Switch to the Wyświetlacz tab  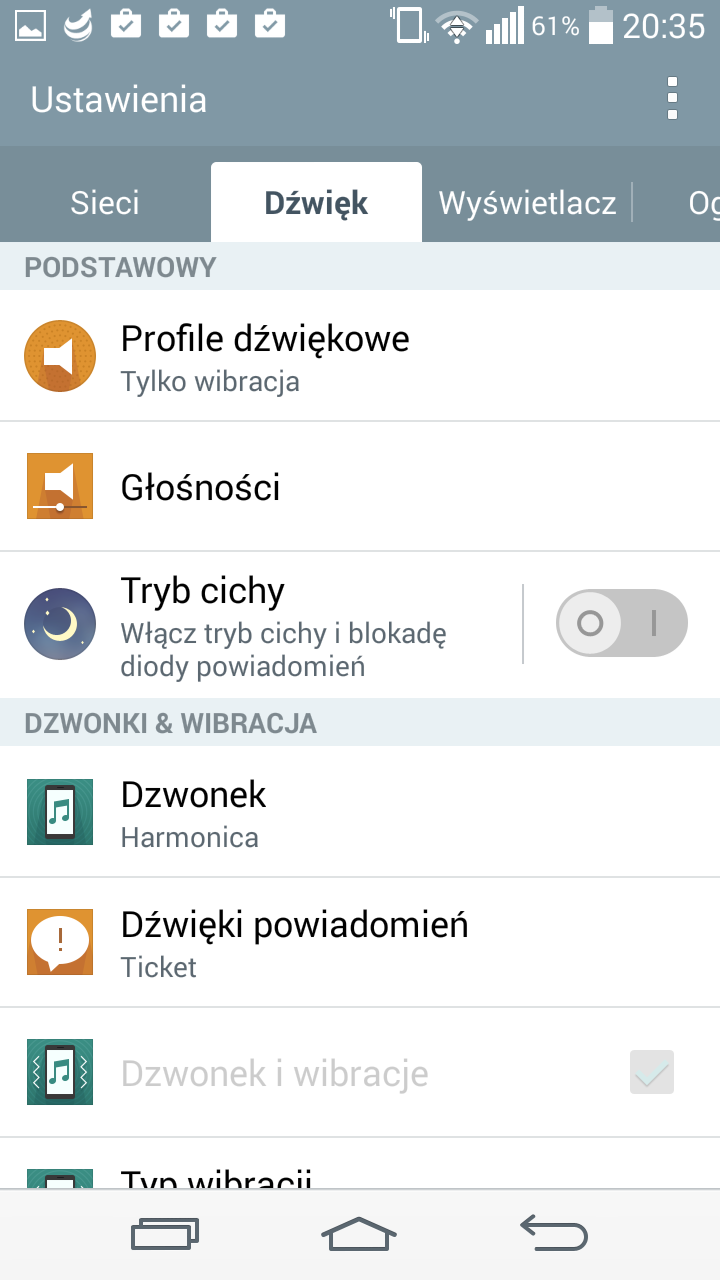tap(527, 203)
